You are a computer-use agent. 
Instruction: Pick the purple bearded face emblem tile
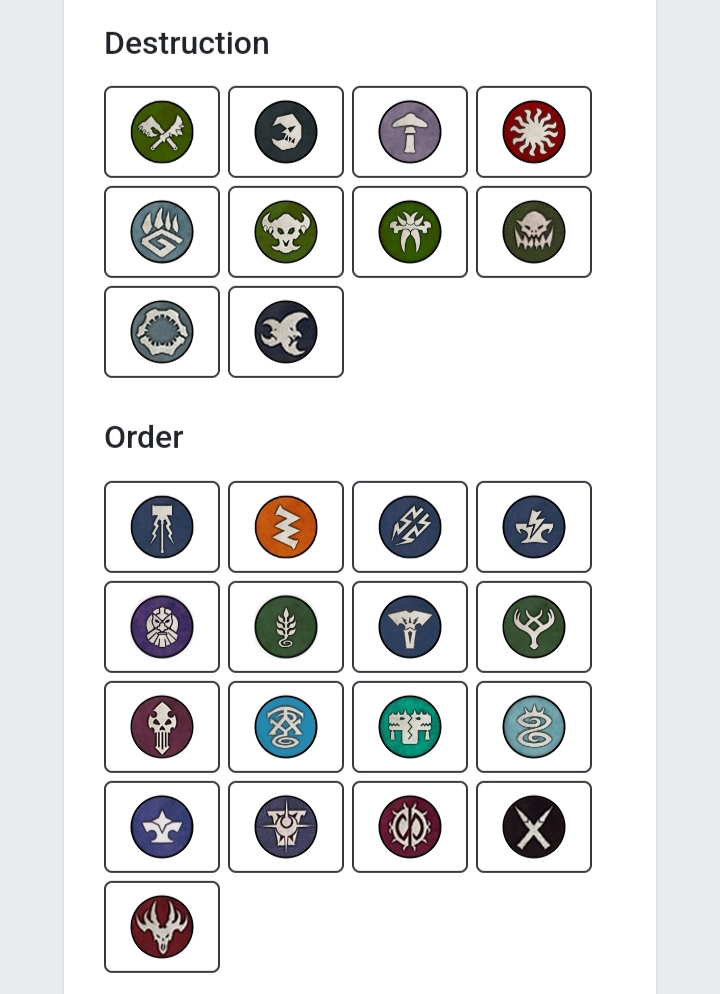click(x=162, y=627)
